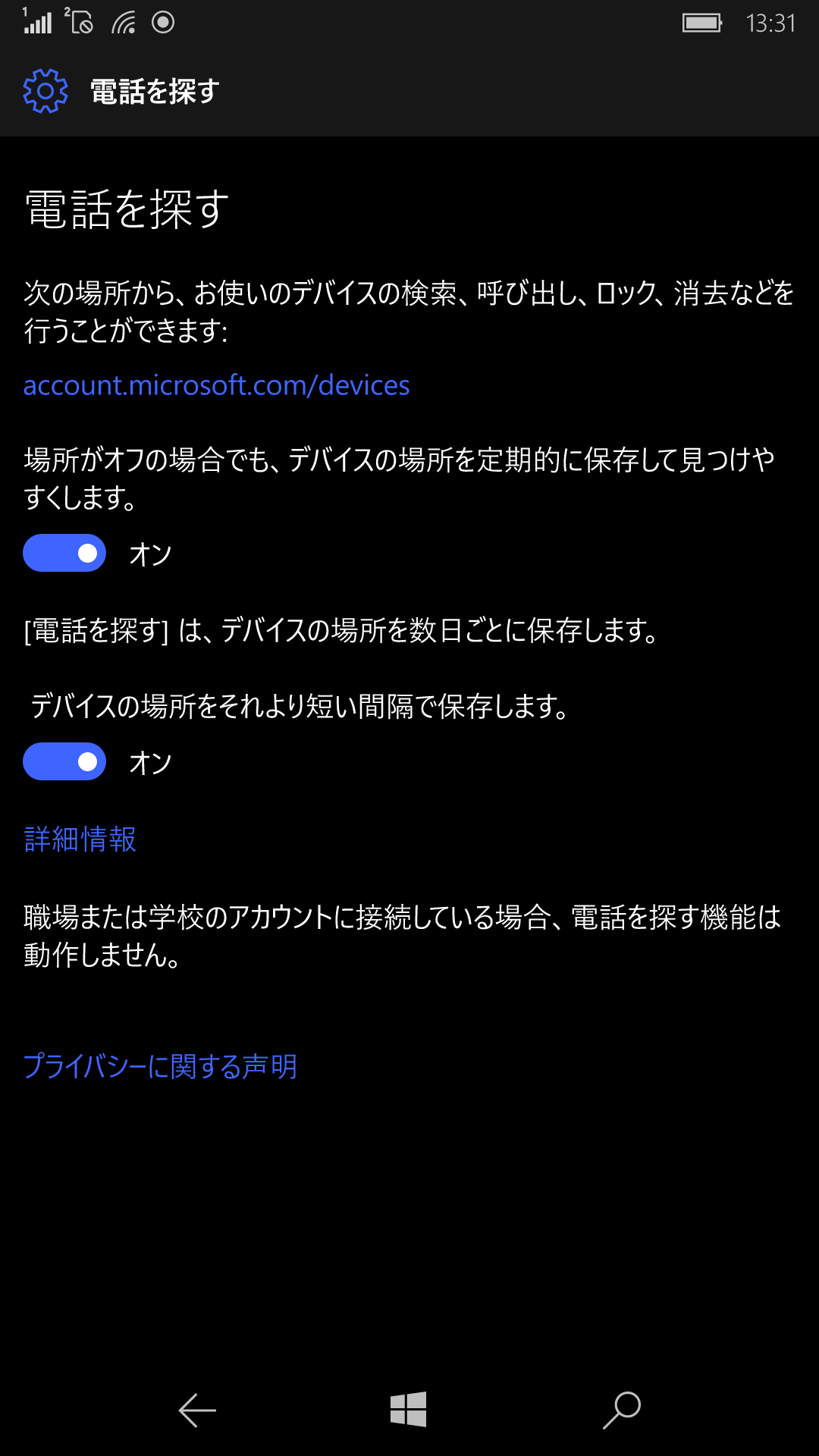Viewport: 819px width, 1456px height.
Task: Tap the settings gear icon in header
Action: [45, 91]
